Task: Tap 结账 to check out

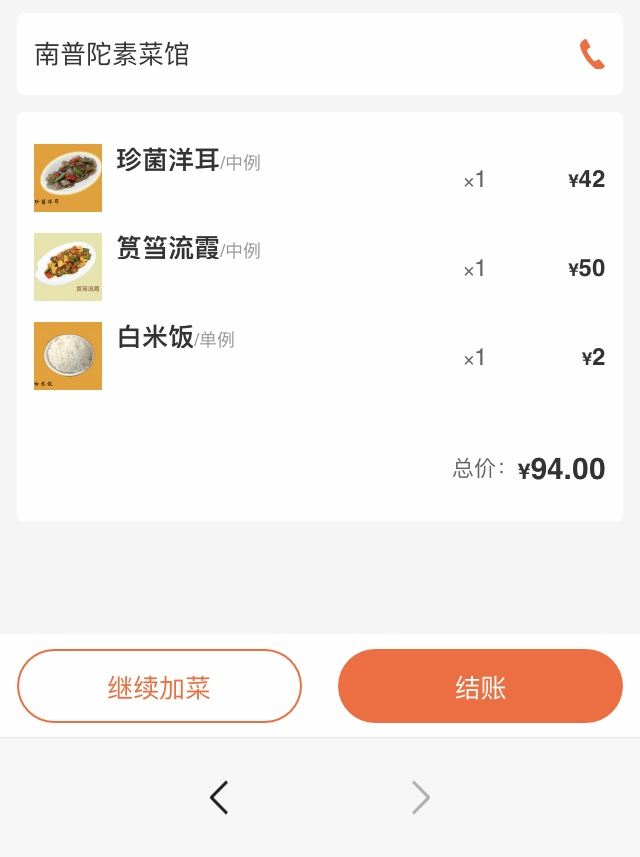Action: click(480, 686)
